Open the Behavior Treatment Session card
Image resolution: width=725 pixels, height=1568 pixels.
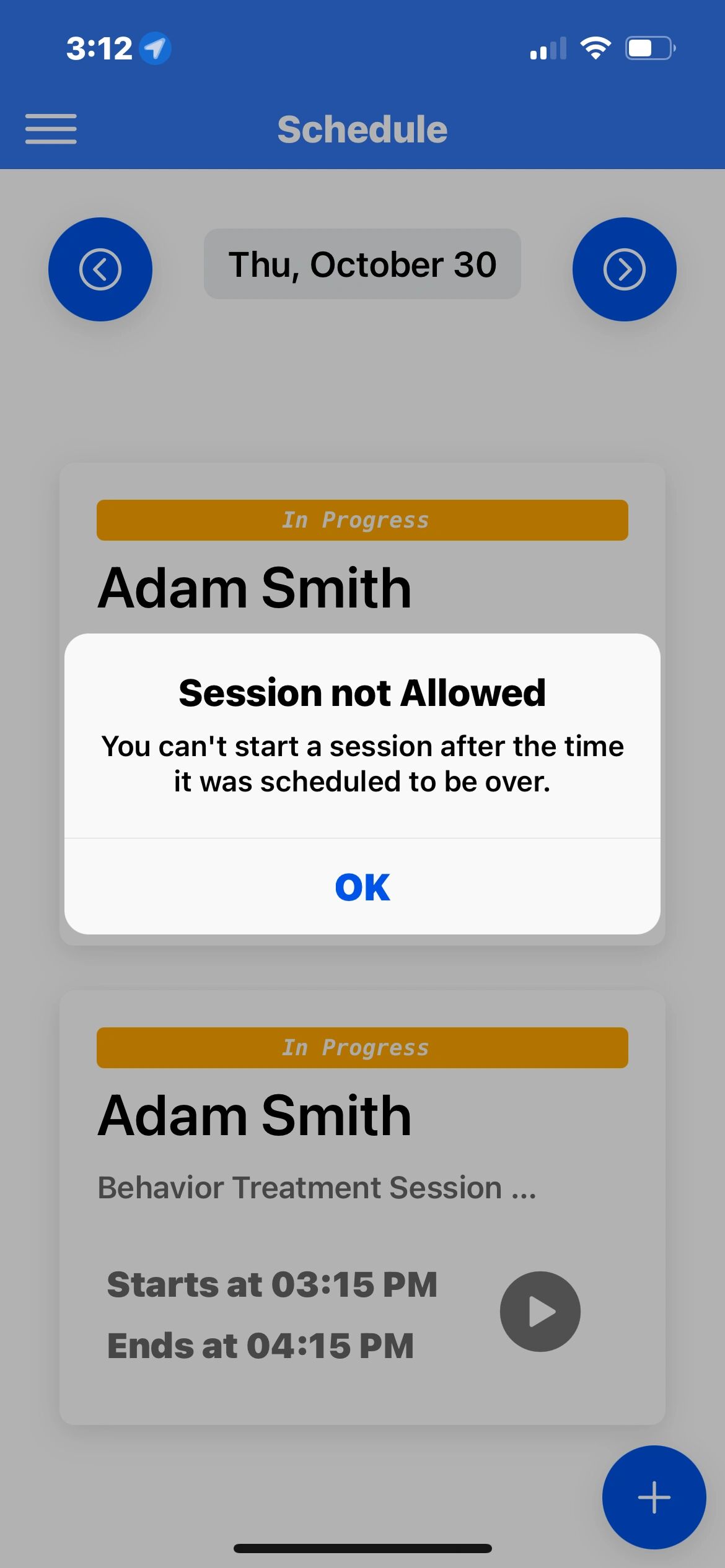(316, 1188)
